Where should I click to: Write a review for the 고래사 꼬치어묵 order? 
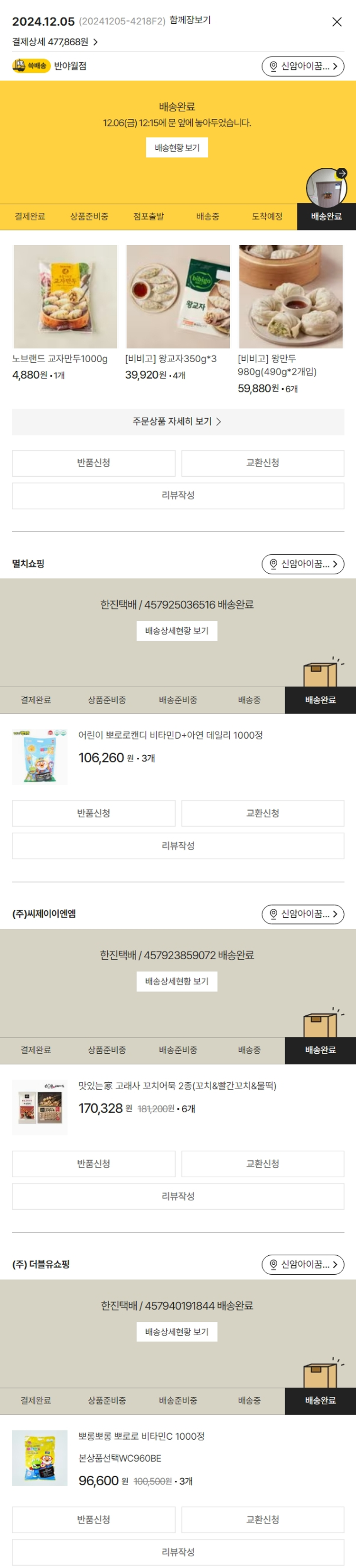(x=178, y=1196)
